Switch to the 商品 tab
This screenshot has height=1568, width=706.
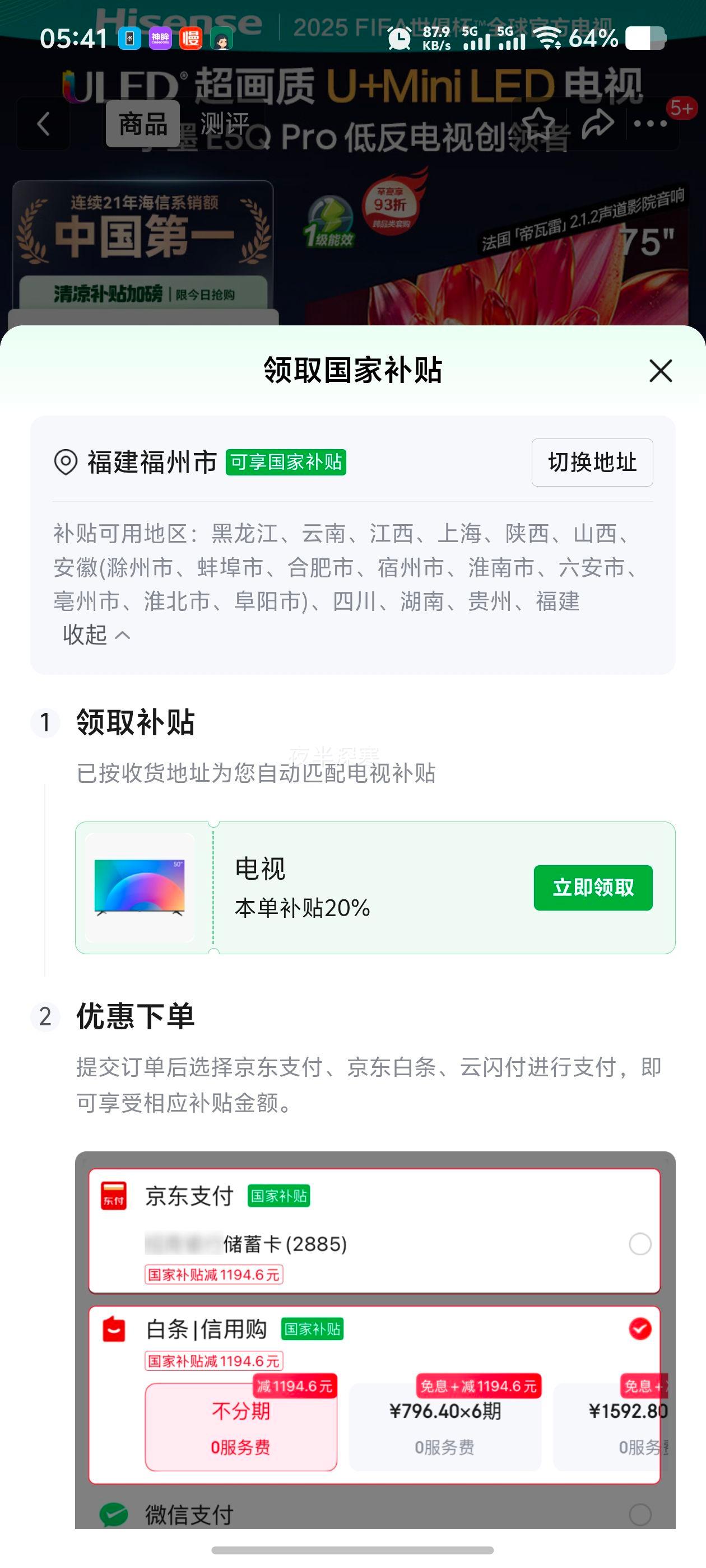click(145, 124)
